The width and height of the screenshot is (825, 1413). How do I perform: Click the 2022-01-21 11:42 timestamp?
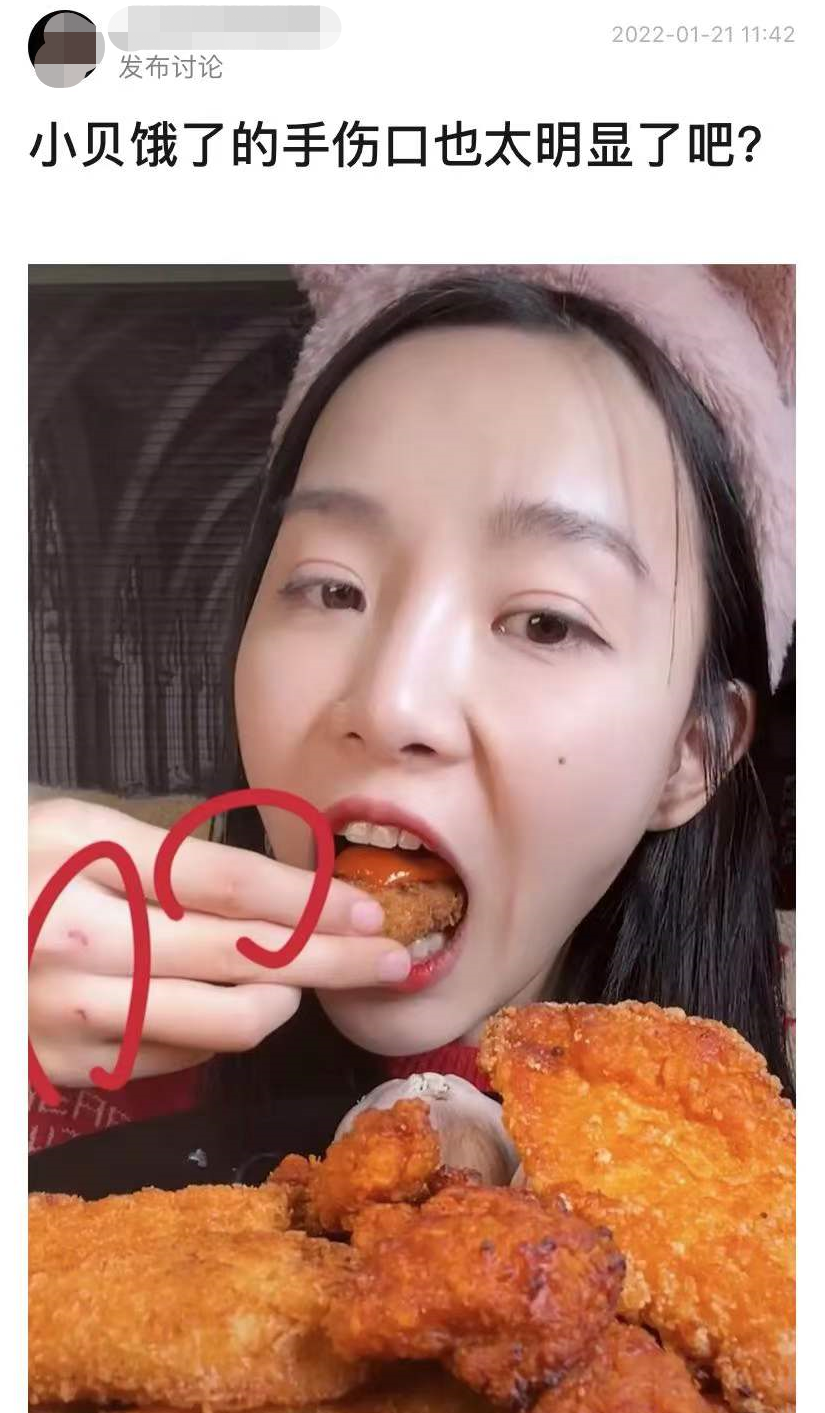(x=705, y=32)
